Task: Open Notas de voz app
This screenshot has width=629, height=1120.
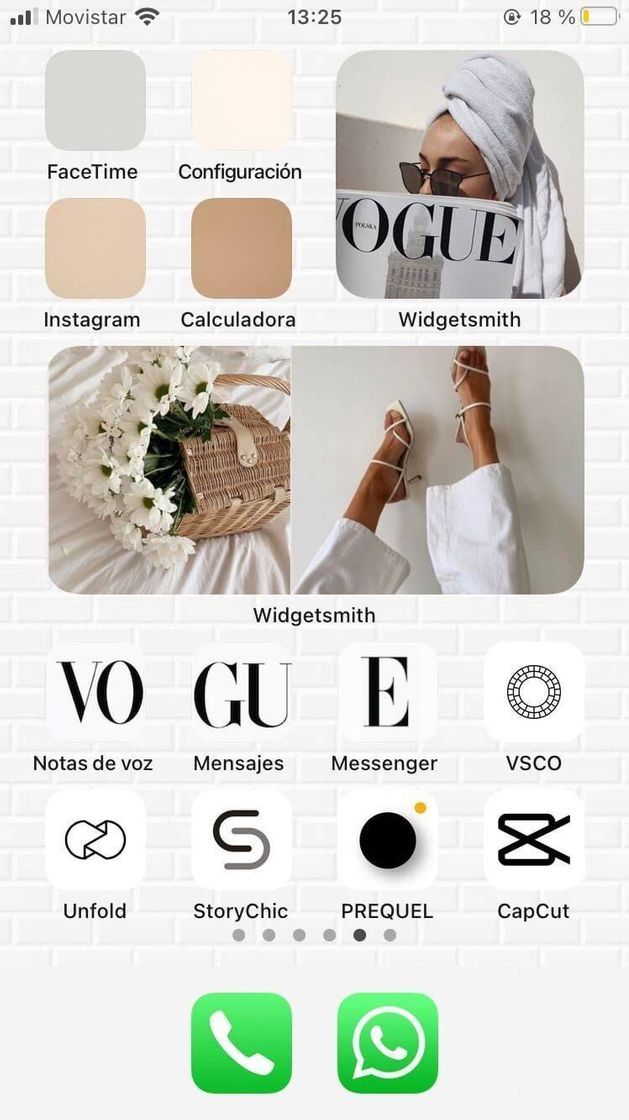Action: point(95,692)
